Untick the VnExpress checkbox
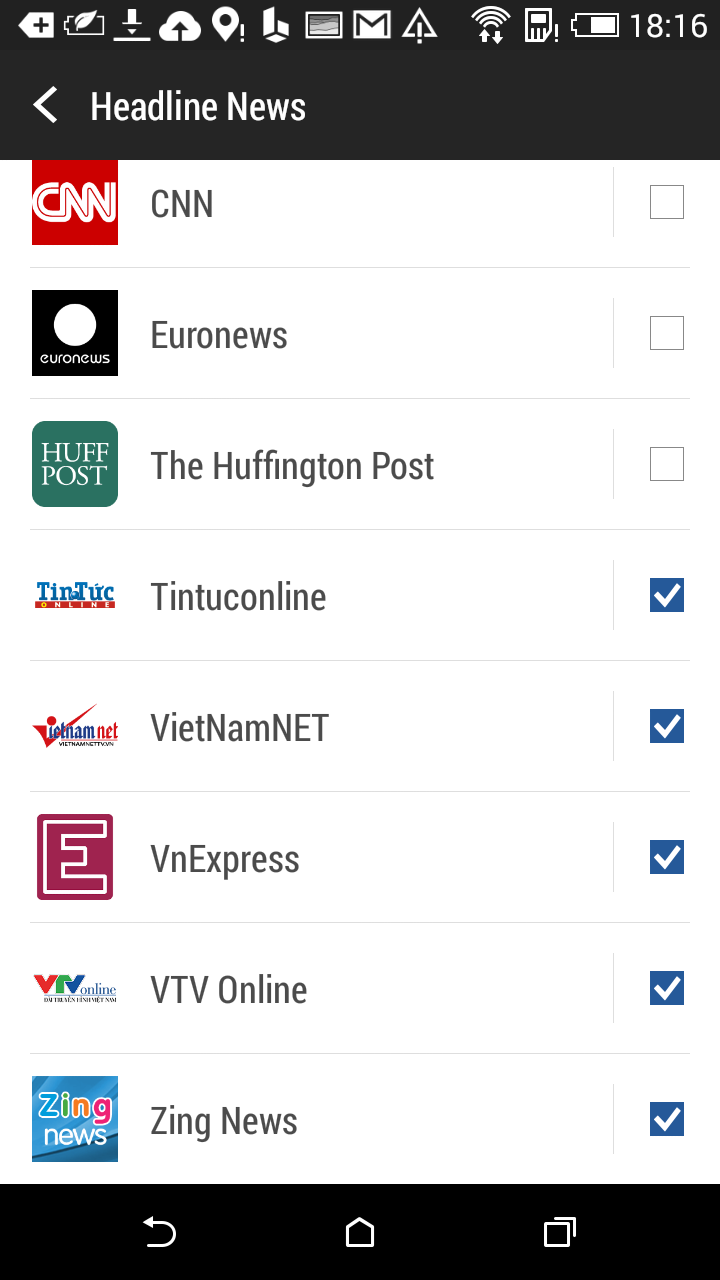720x1280 pixels. 667,857
